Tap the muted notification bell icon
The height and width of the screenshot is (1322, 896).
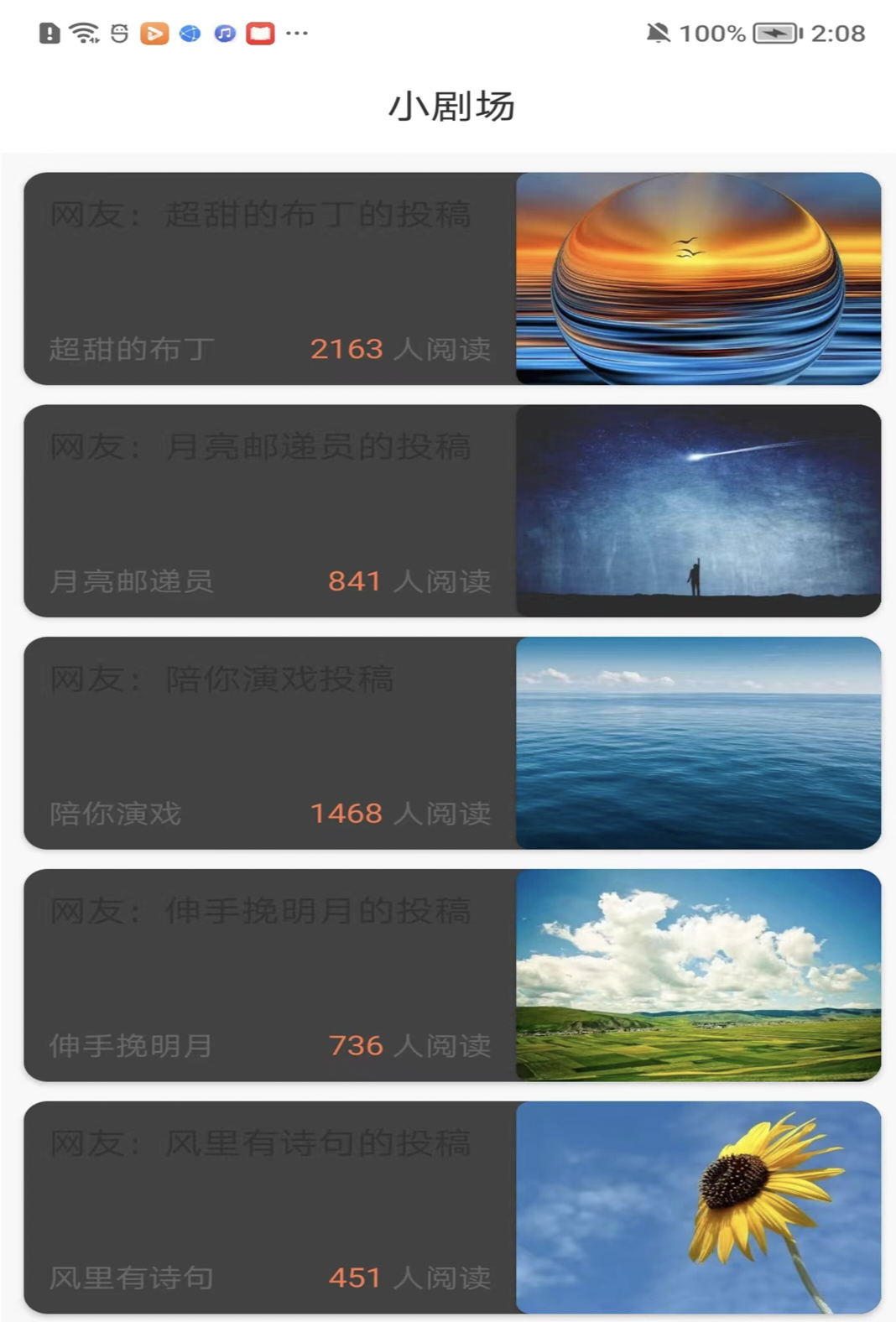tap(659, 33)
